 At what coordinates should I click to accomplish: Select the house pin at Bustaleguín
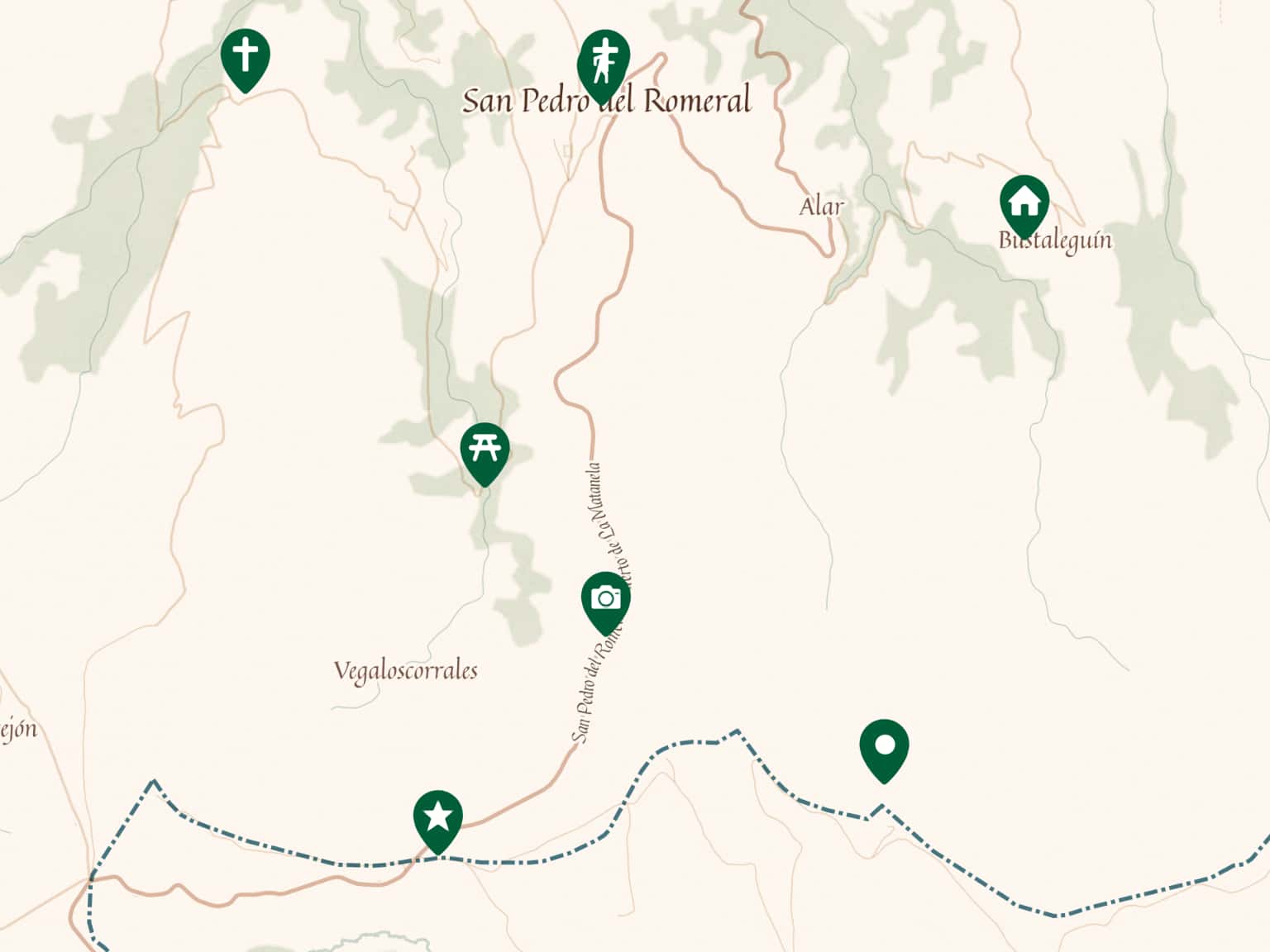1024,201
